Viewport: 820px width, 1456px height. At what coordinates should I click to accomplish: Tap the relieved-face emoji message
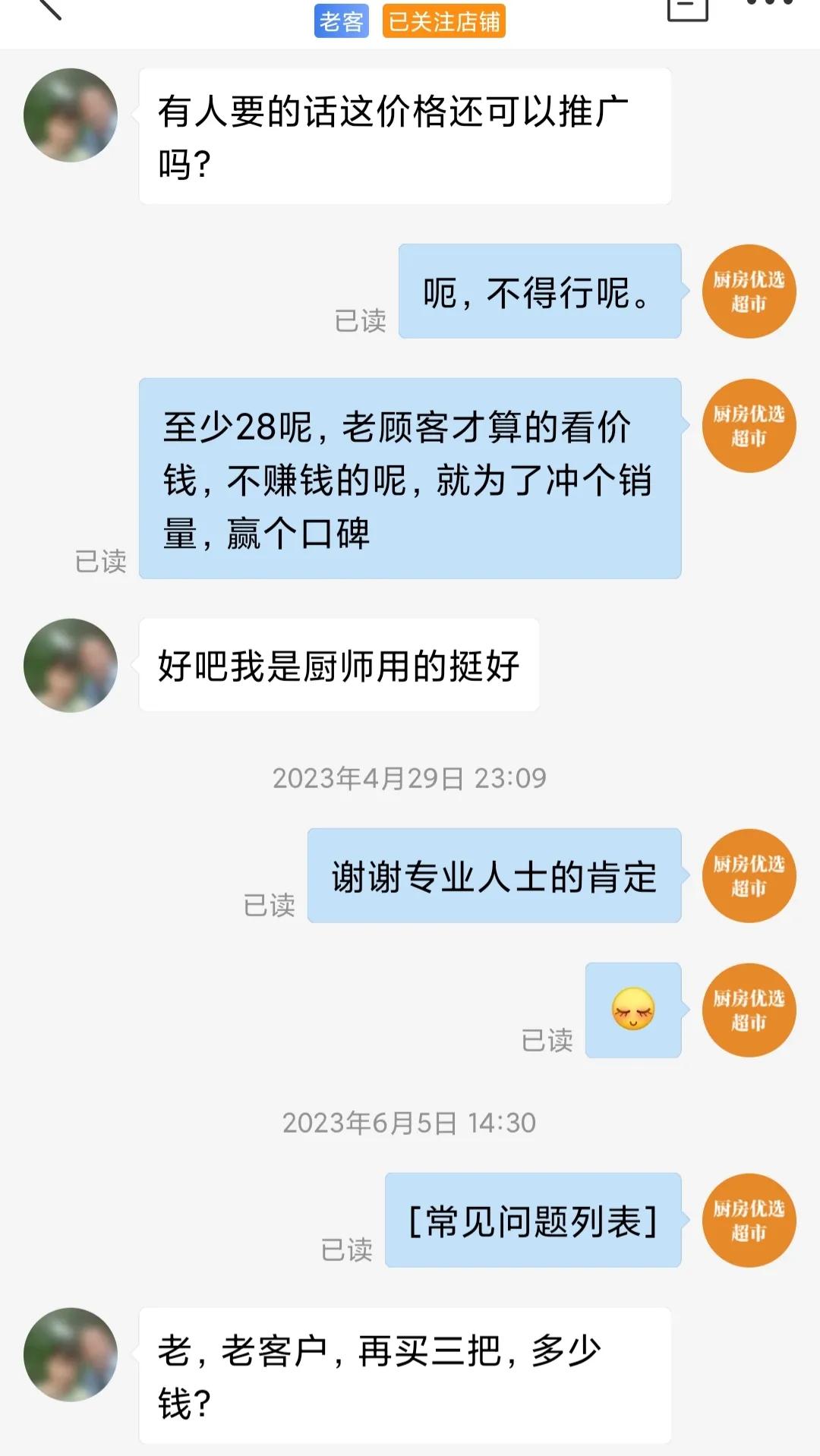point(634,1010)
